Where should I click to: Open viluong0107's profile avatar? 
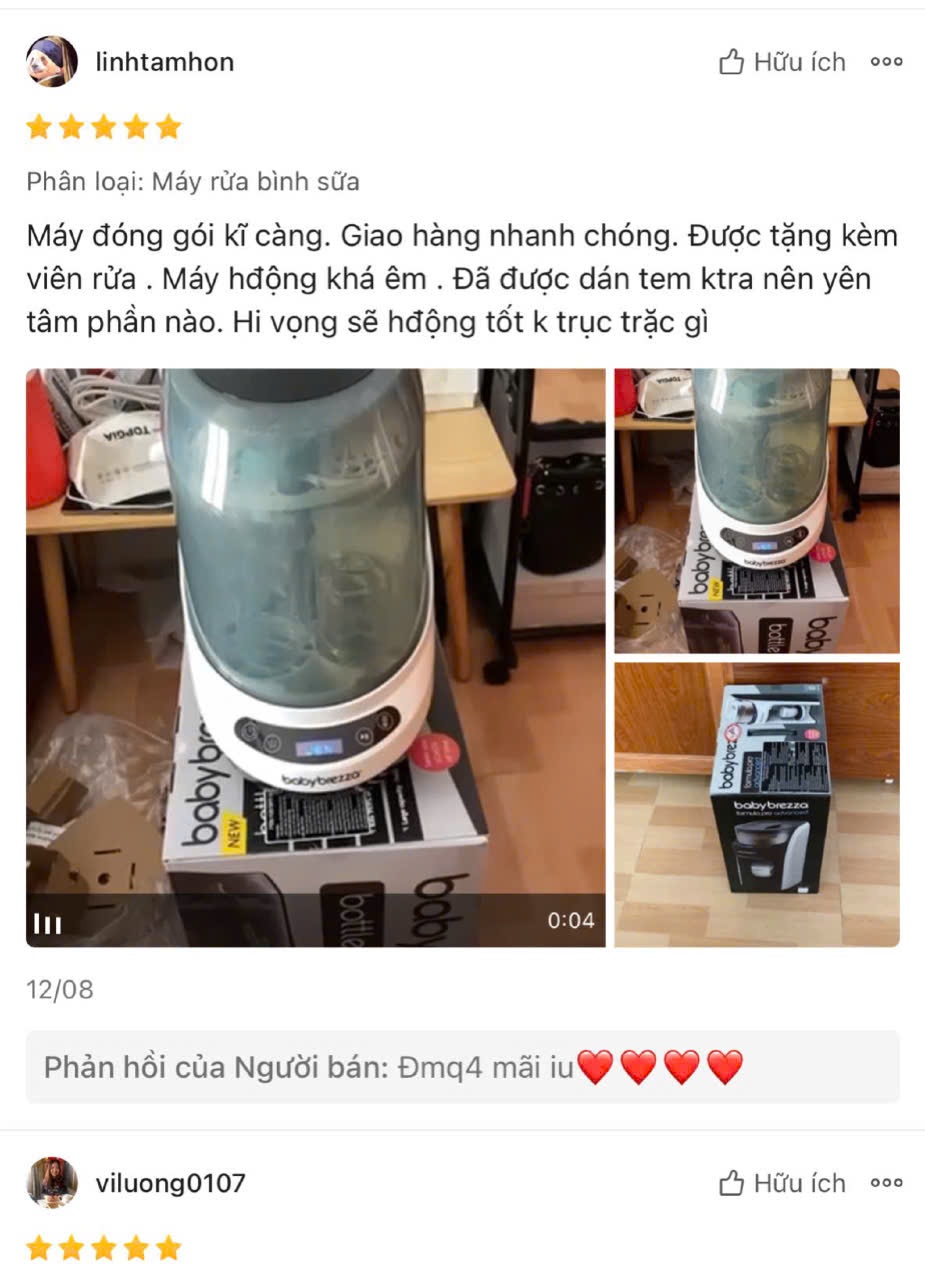(x=51, y=1183)
